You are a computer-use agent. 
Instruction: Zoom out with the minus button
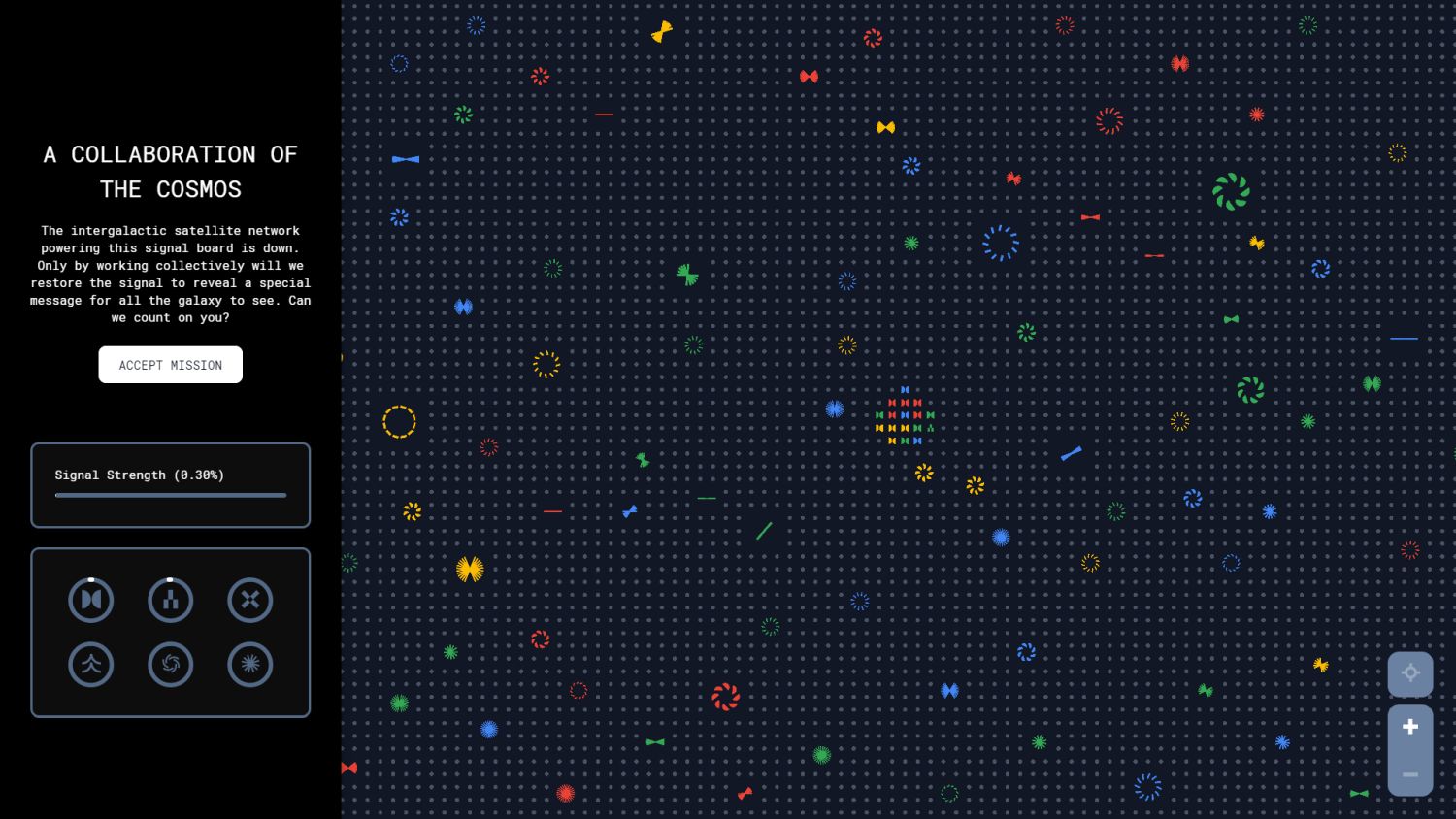1410,774
